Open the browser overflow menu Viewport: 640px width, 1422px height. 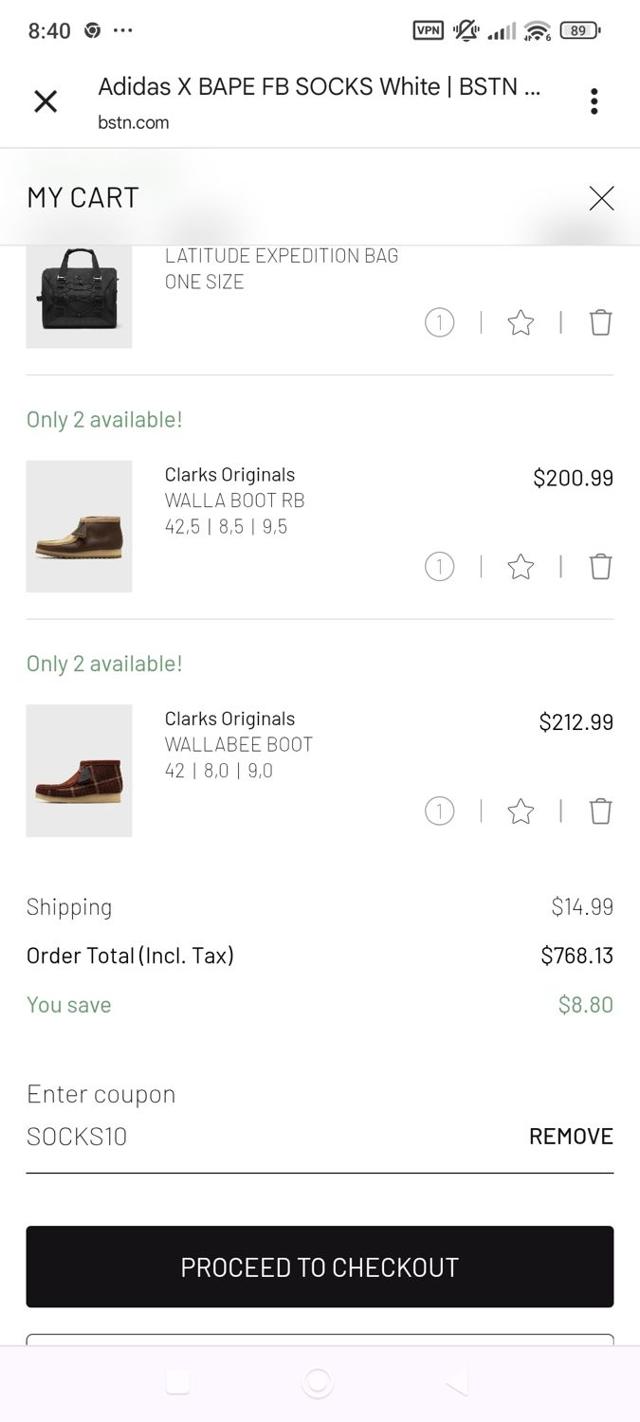(594, 101)
